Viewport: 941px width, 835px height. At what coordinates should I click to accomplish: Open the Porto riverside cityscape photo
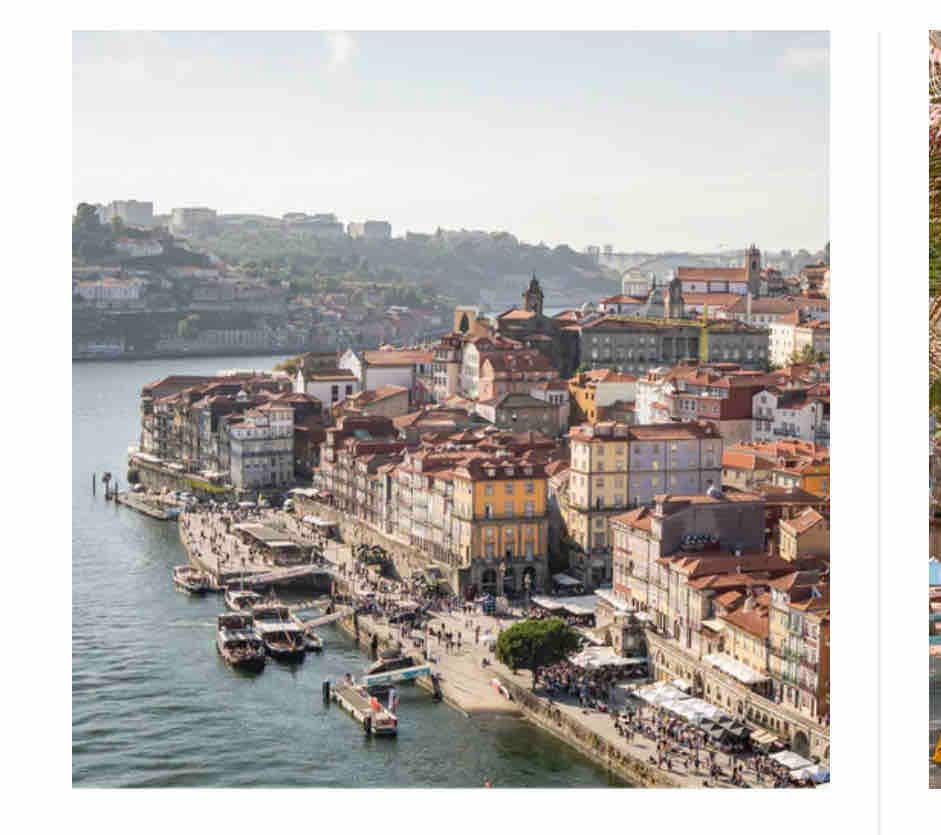point(450,409)
